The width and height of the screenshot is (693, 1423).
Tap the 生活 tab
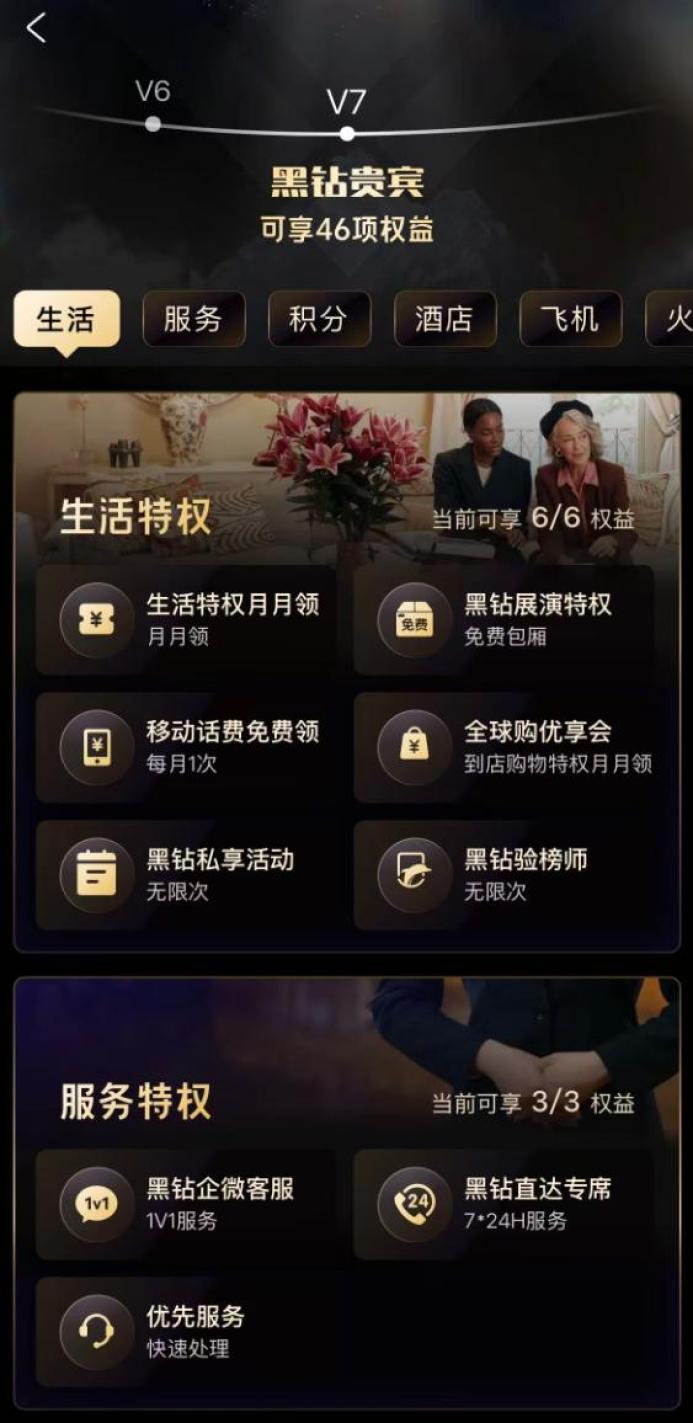point(67,319)
